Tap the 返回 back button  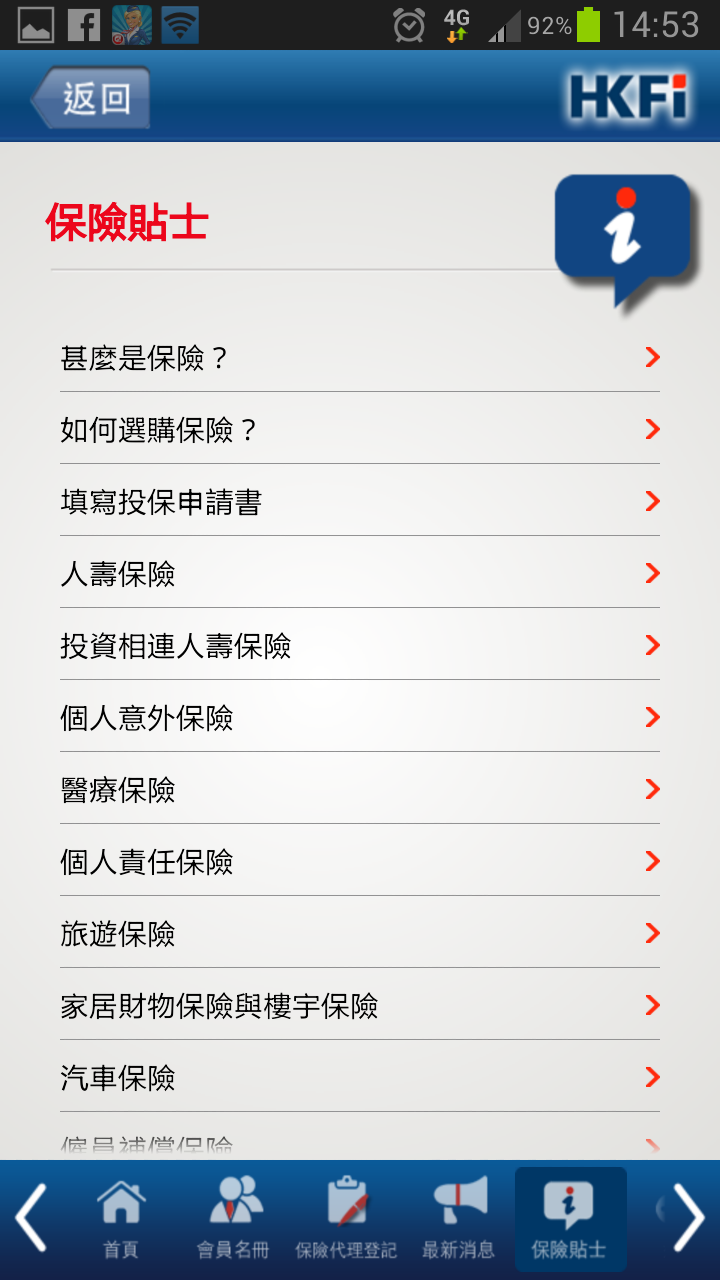[92, 98]
